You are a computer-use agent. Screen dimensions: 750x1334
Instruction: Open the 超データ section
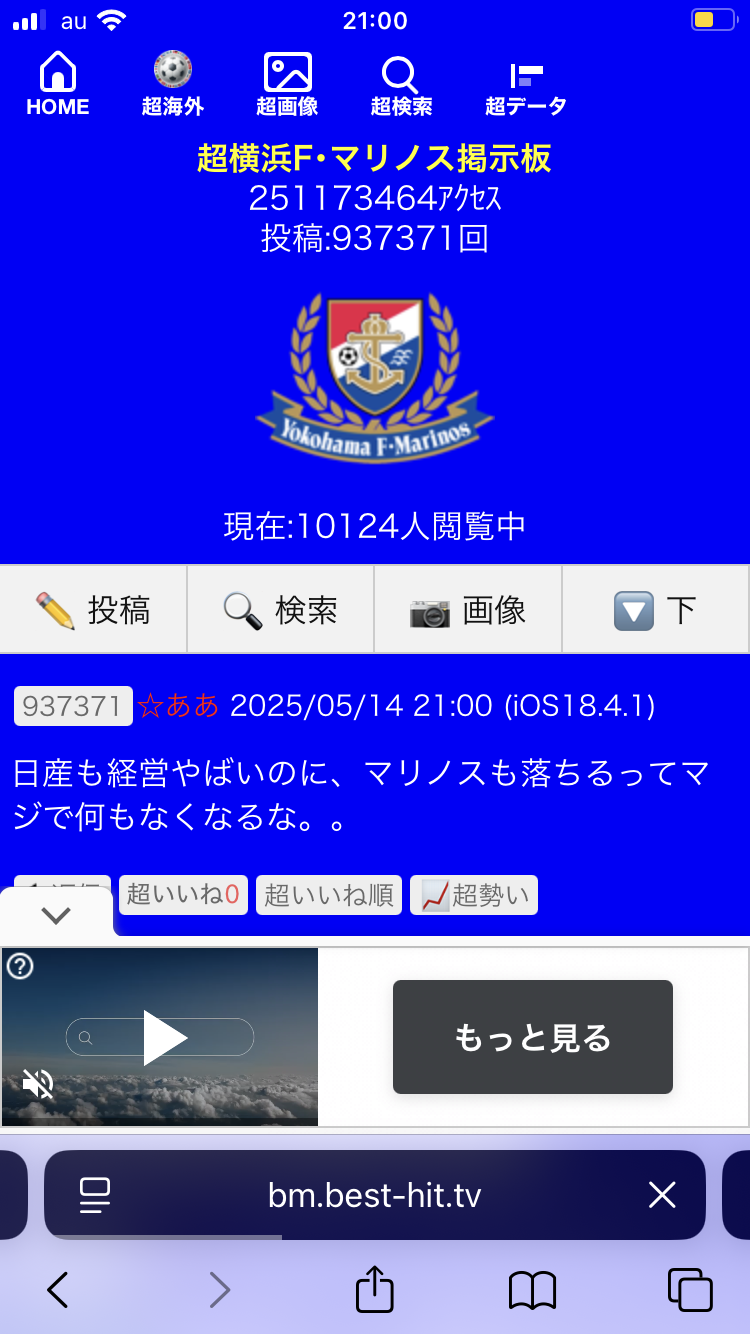tap(526, 86)
